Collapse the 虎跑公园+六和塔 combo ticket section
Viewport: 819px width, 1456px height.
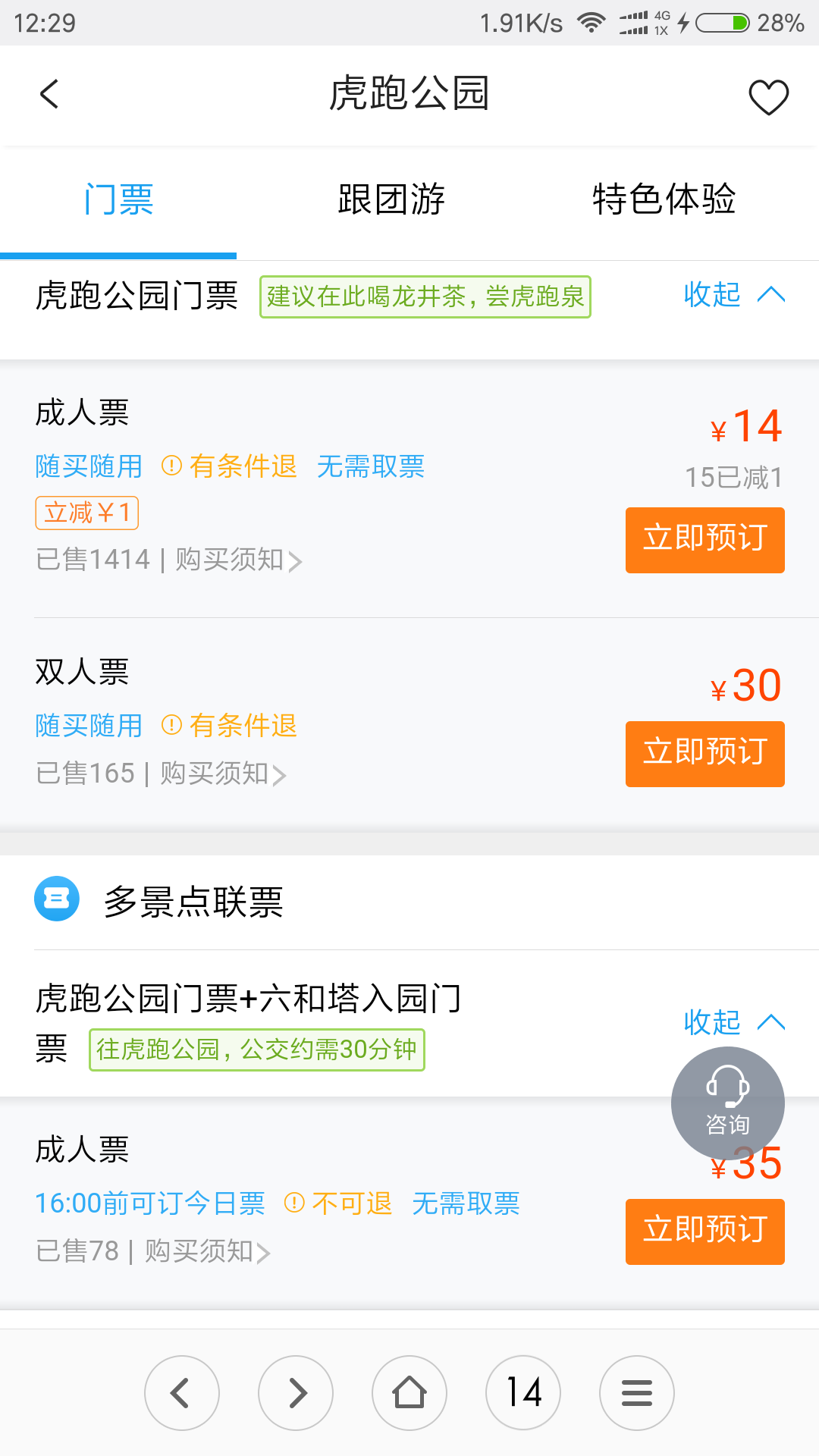click(734, 1022)
